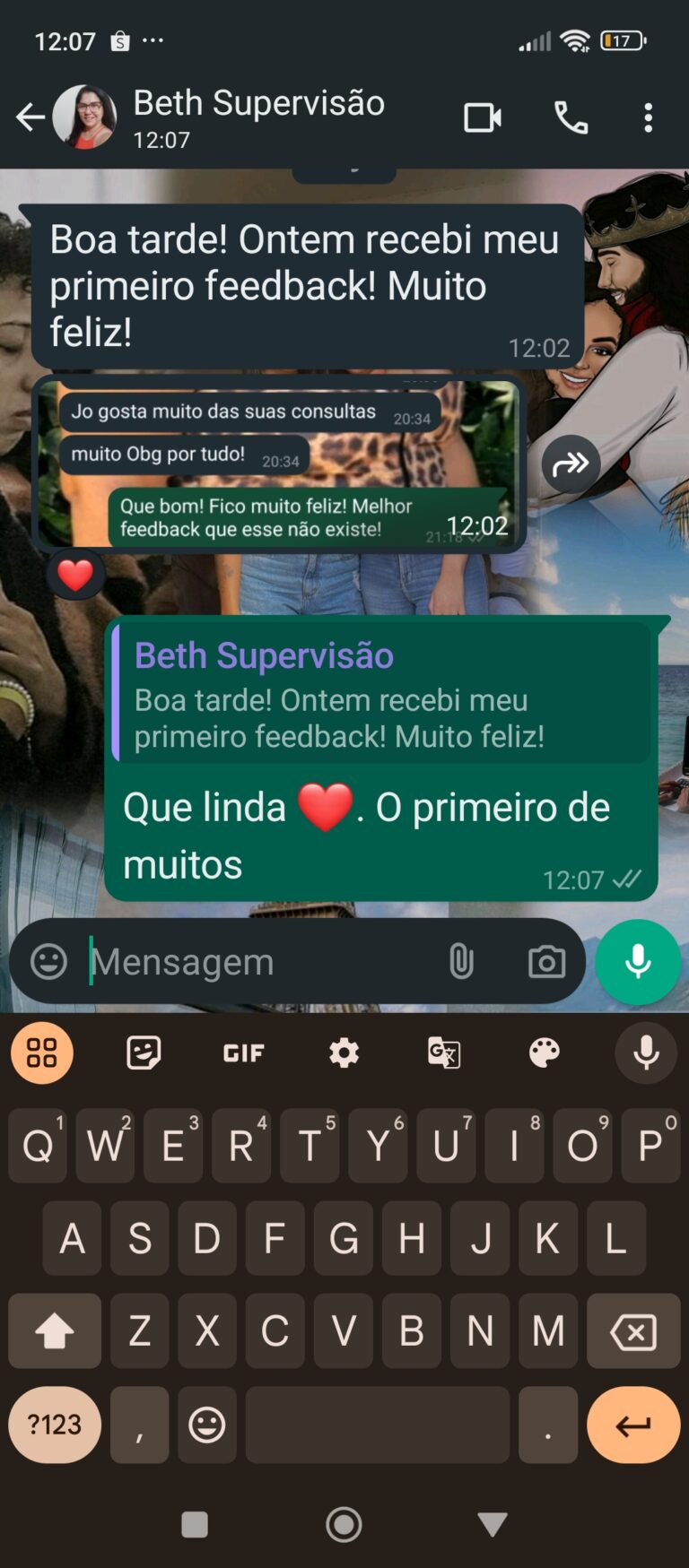Open keyboard sticker panel
This screenshot has width=689, height=1568.
click(144, 1053)
